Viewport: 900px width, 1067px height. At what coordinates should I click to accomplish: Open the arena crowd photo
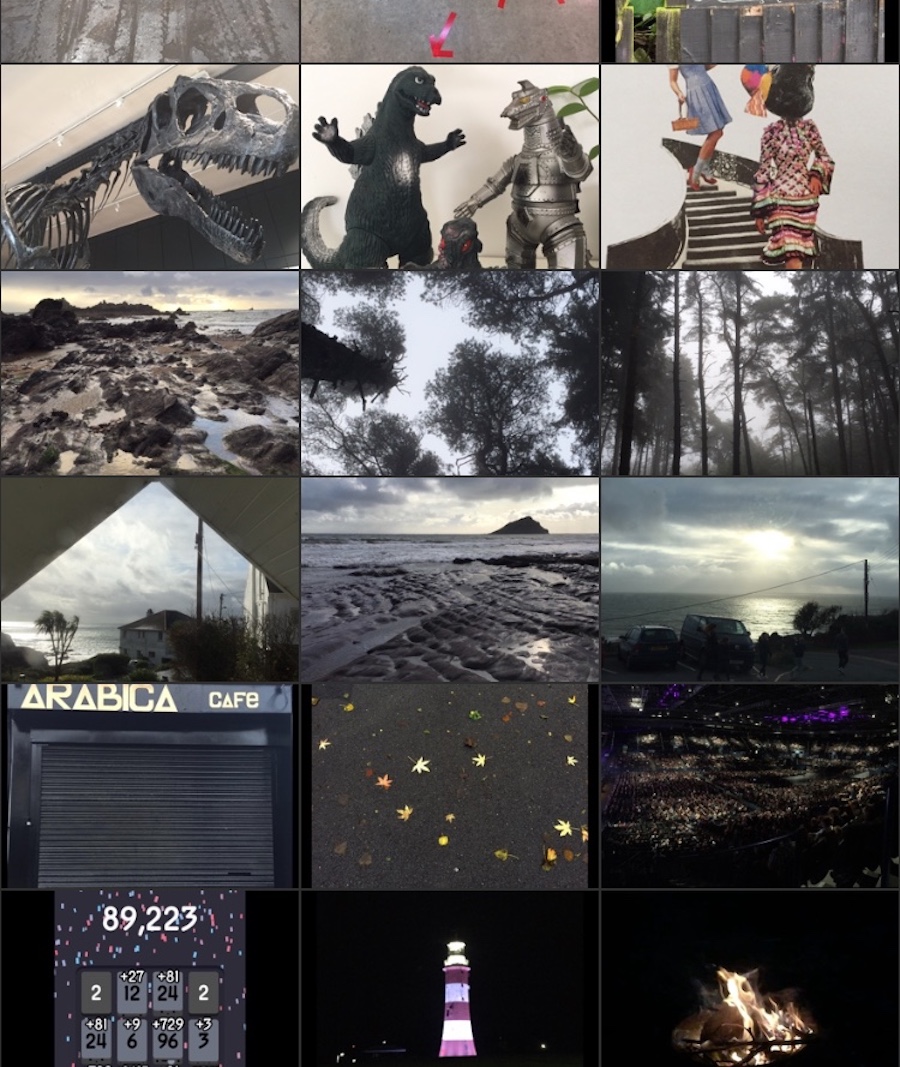750,786
